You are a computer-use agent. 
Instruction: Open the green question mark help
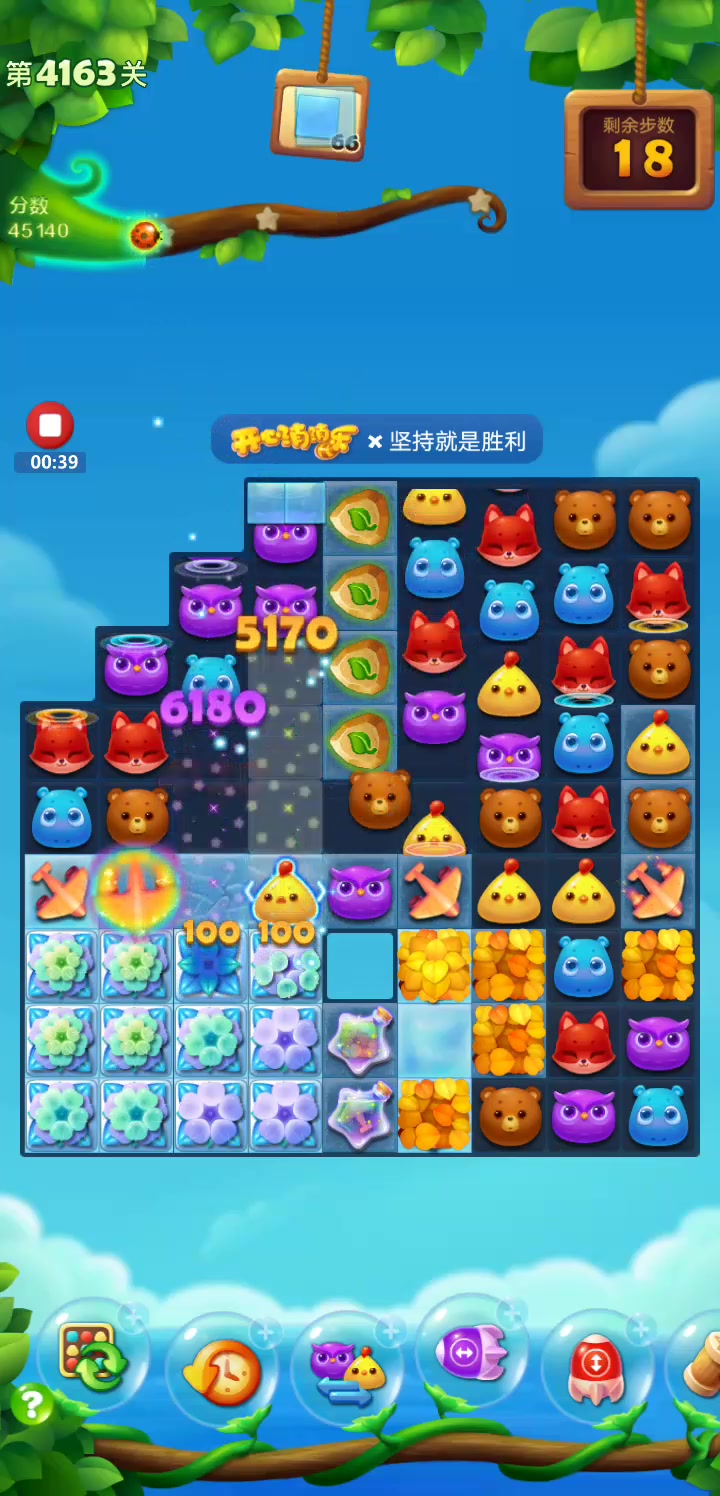[31, 1405]
